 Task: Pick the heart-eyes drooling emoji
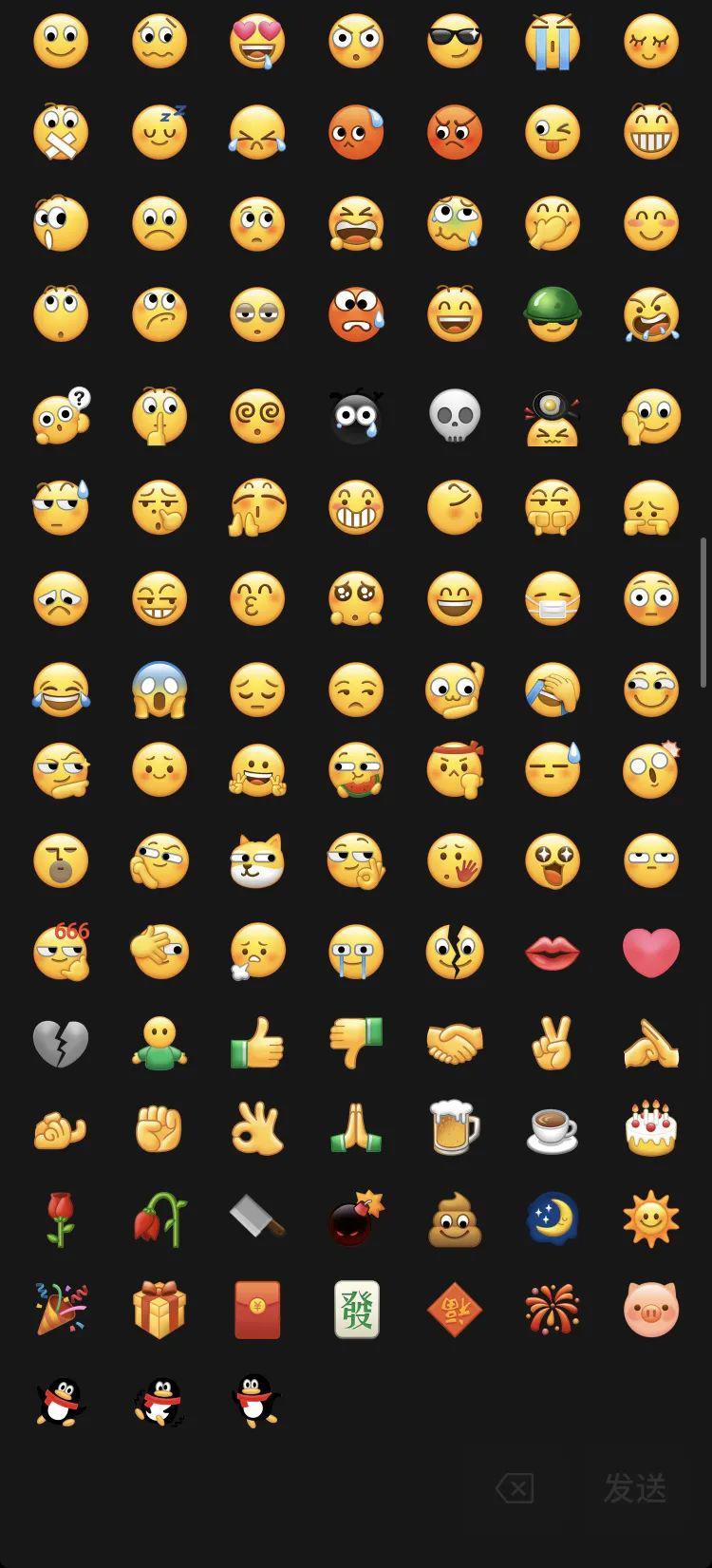click(257, 42)
